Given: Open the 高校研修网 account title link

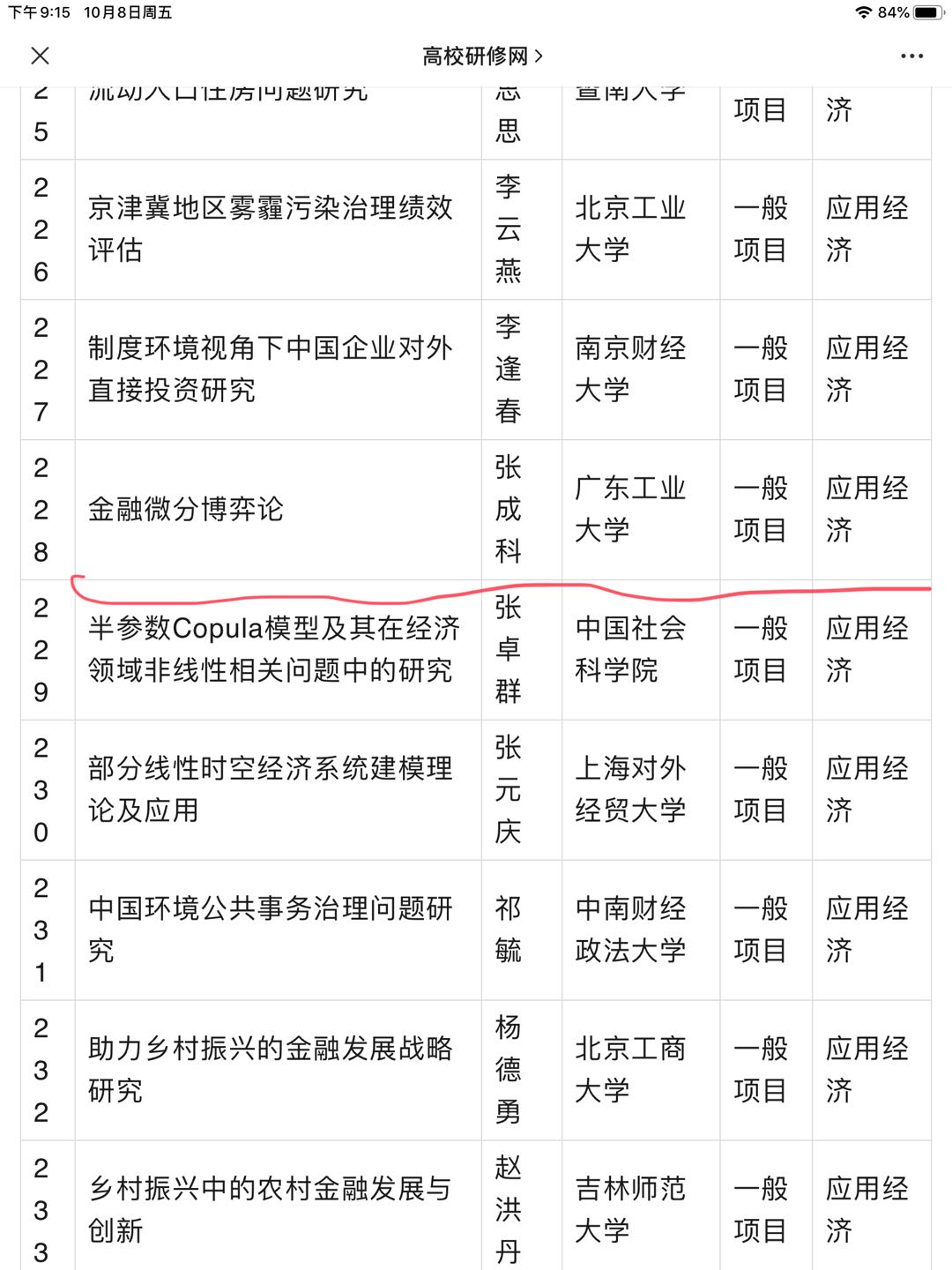Looking at the screenshot, I should (482, 56).
